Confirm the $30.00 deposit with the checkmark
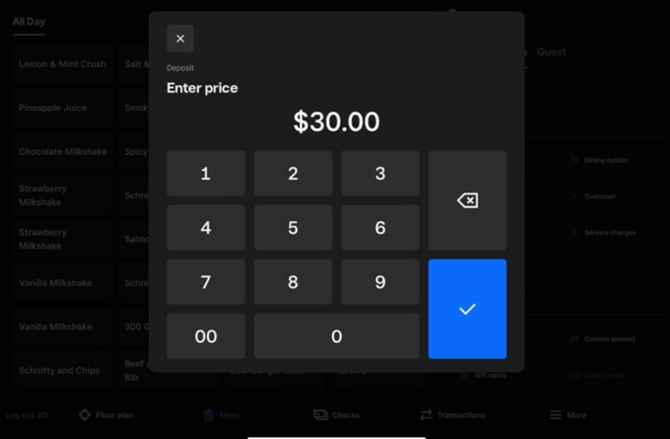The width and height of the screenshot is (670, 439). (x=467, y=309)
